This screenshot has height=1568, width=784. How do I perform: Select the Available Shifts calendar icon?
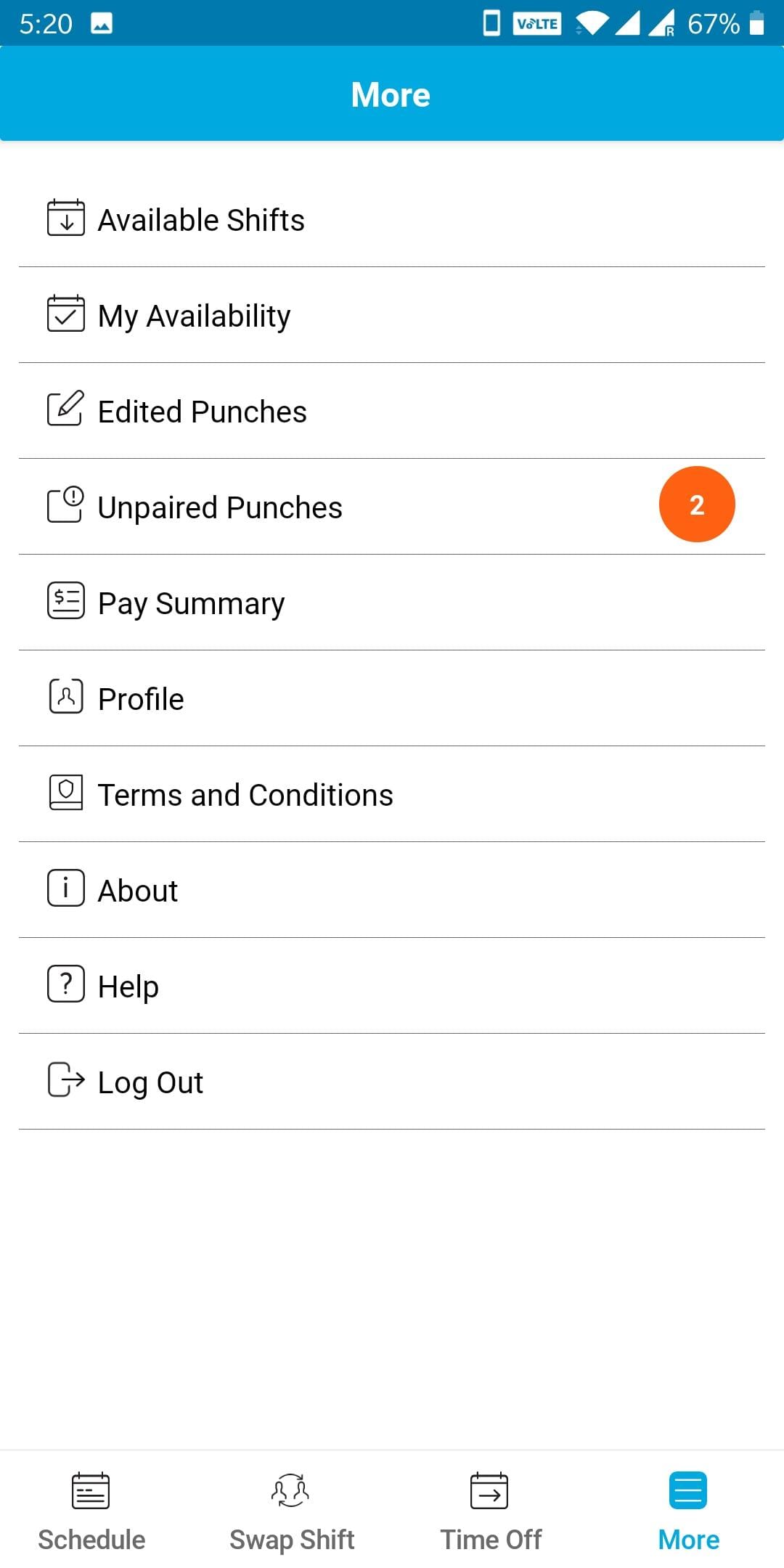[66, 219]
